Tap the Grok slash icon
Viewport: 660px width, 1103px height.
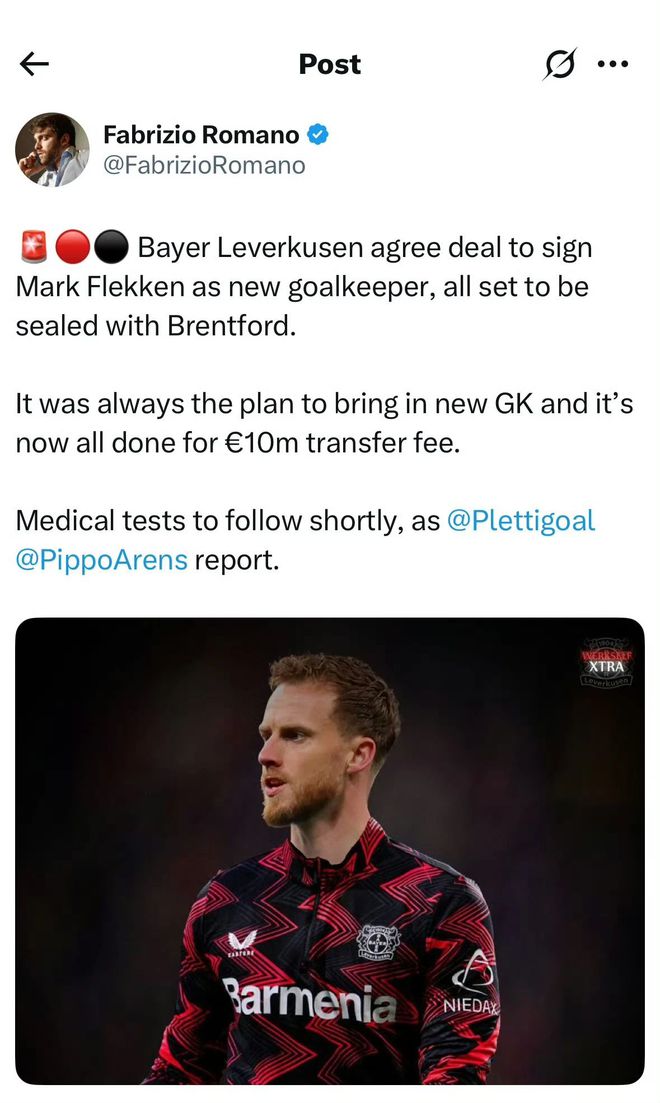click(x=560, y=64)
